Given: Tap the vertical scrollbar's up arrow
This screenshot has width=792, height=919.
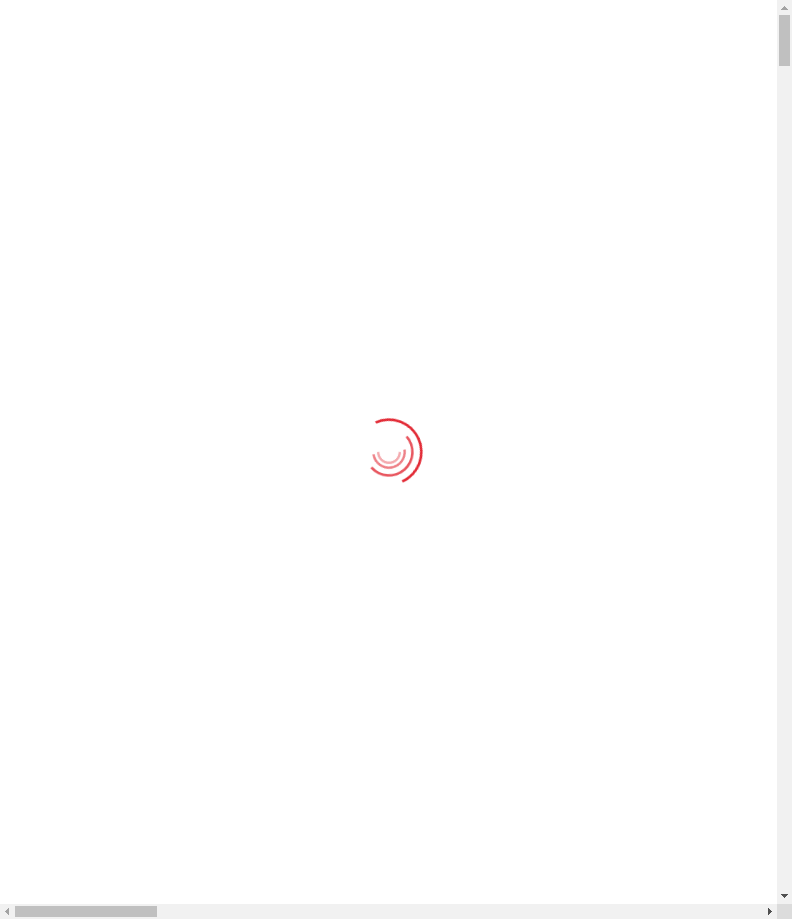Looking at the screenshot, I should tap(784, 7).
